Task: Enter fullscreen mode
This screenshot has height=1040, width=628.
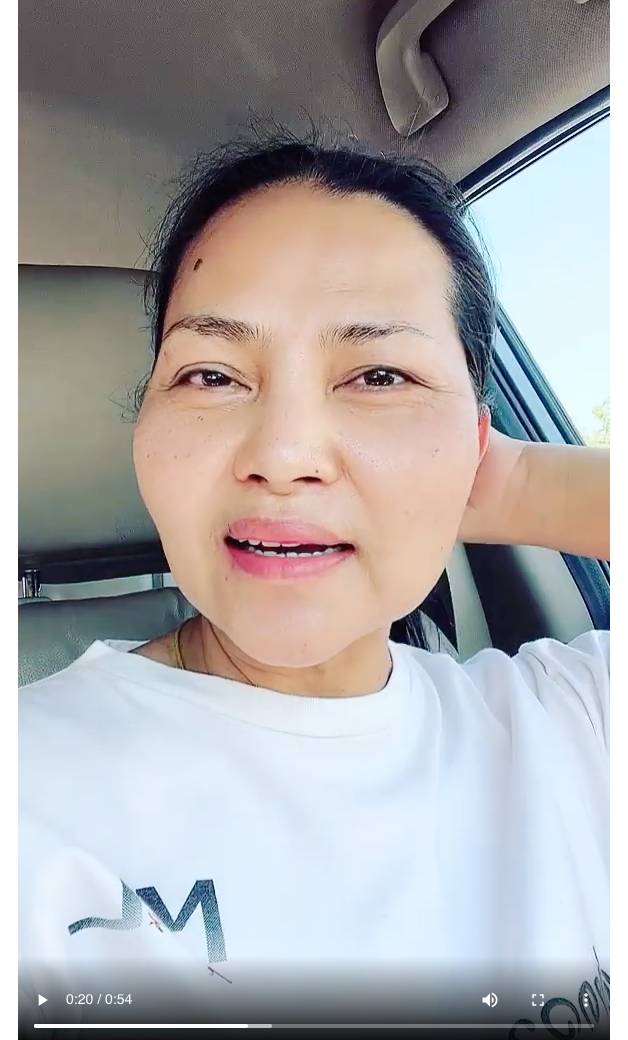Action: 538,999
